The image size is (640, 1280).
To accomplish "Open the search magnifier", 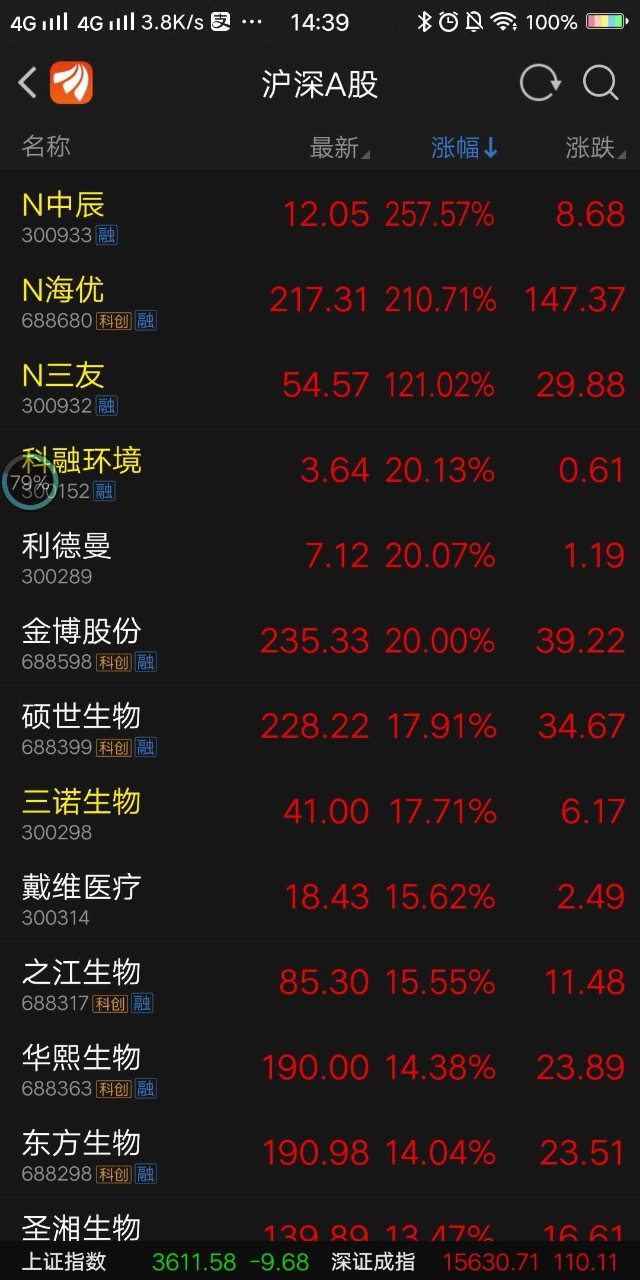I will coord(601,83).
